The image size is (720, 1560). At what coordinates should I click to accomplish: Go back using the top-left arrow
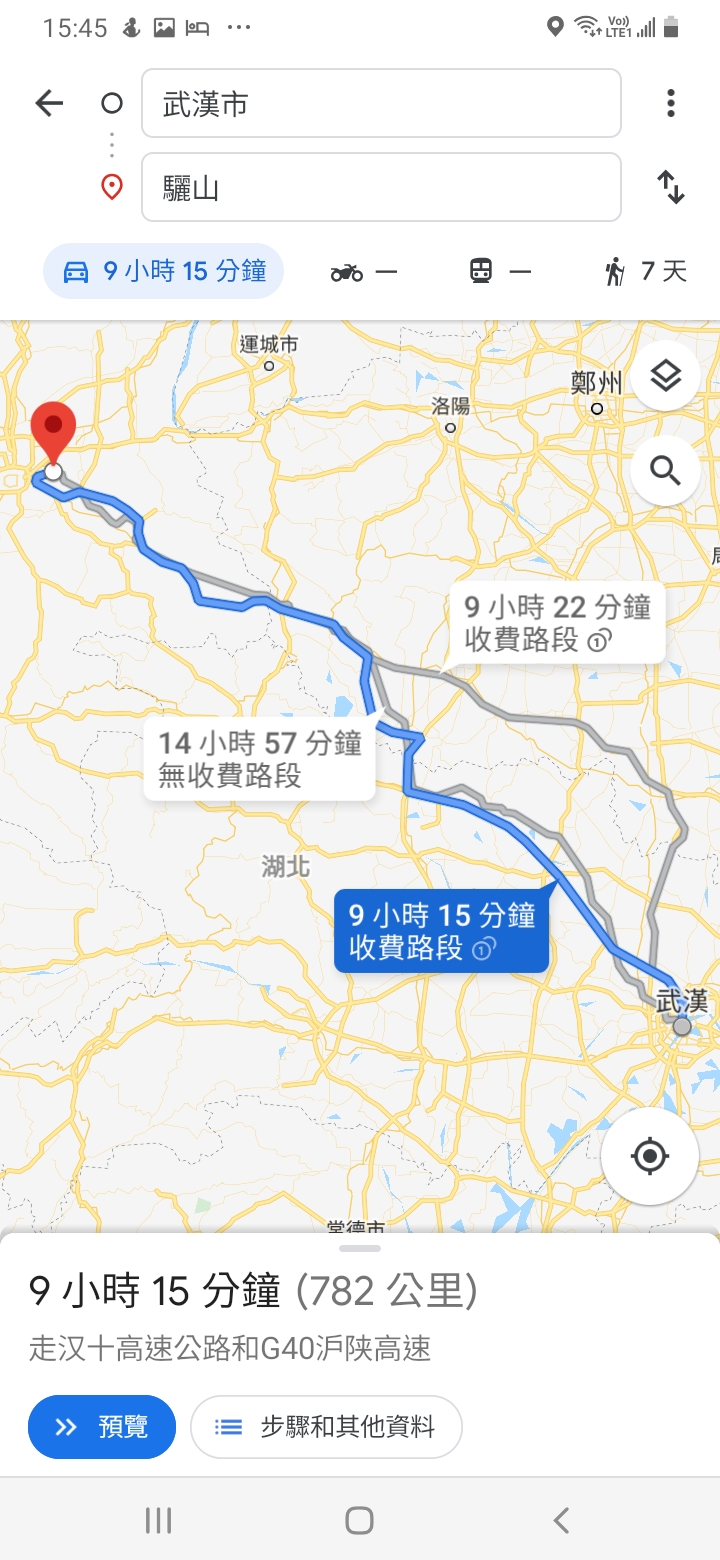[49, 103]
